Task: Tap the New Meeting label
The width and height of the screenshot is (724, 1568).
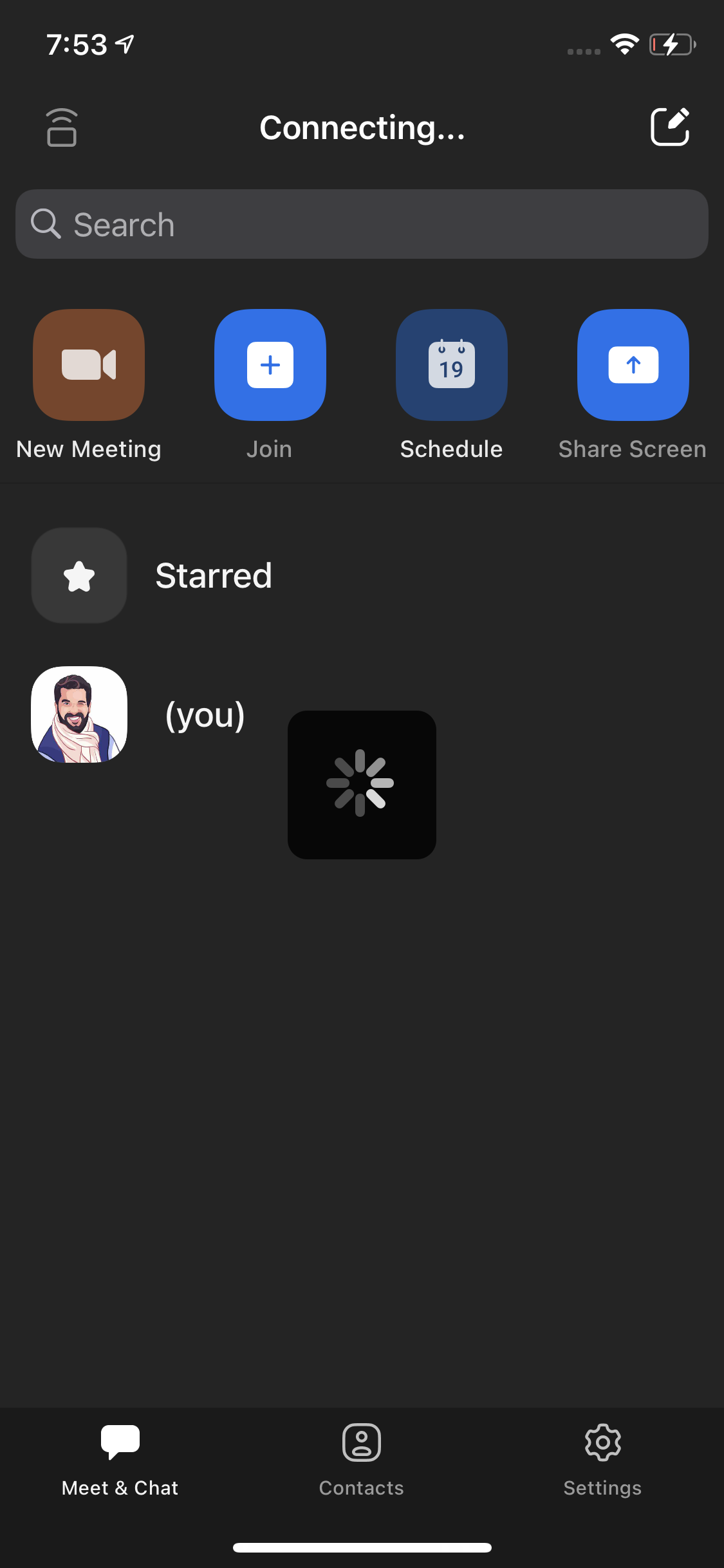Action: click(88, 449)
